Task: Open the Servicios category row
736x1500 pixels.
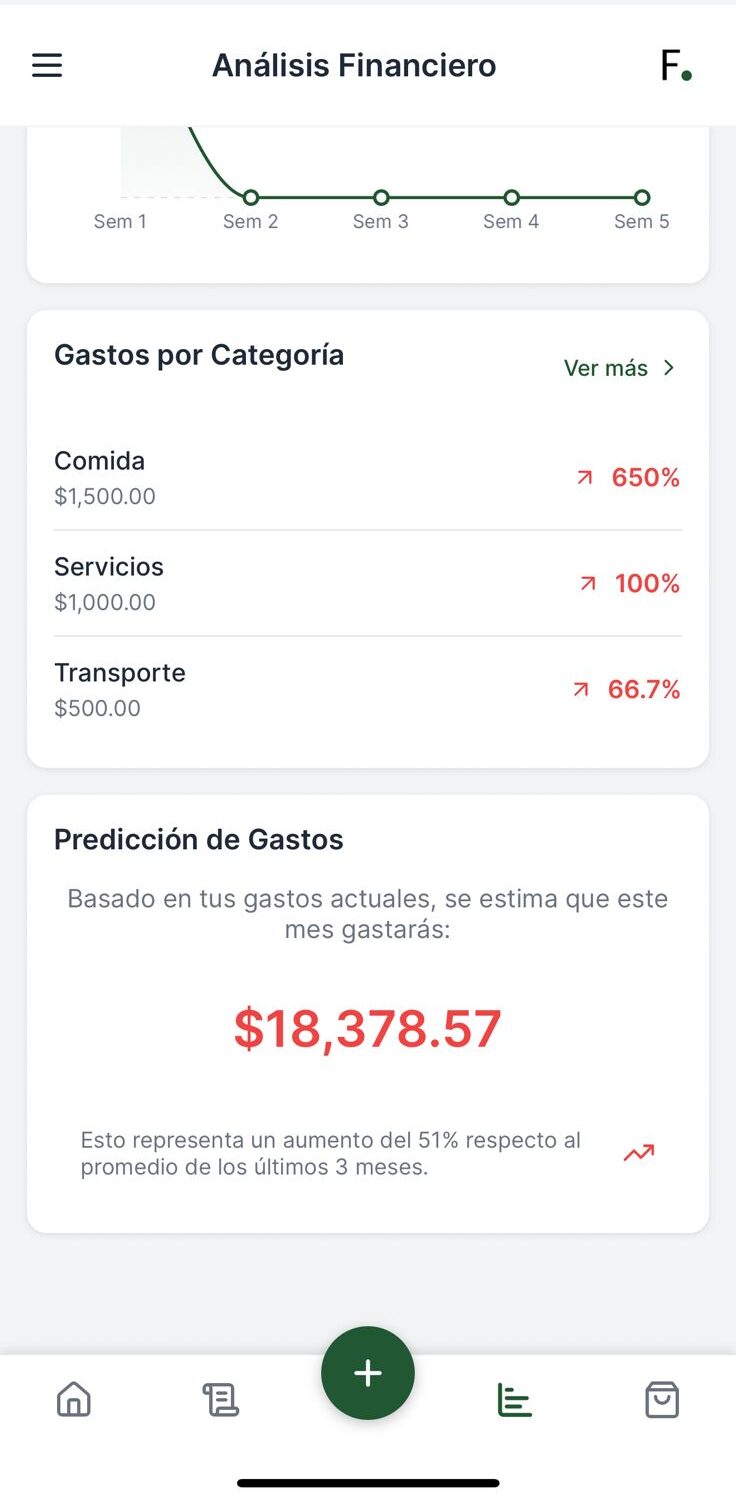Action: pos(367,584)
